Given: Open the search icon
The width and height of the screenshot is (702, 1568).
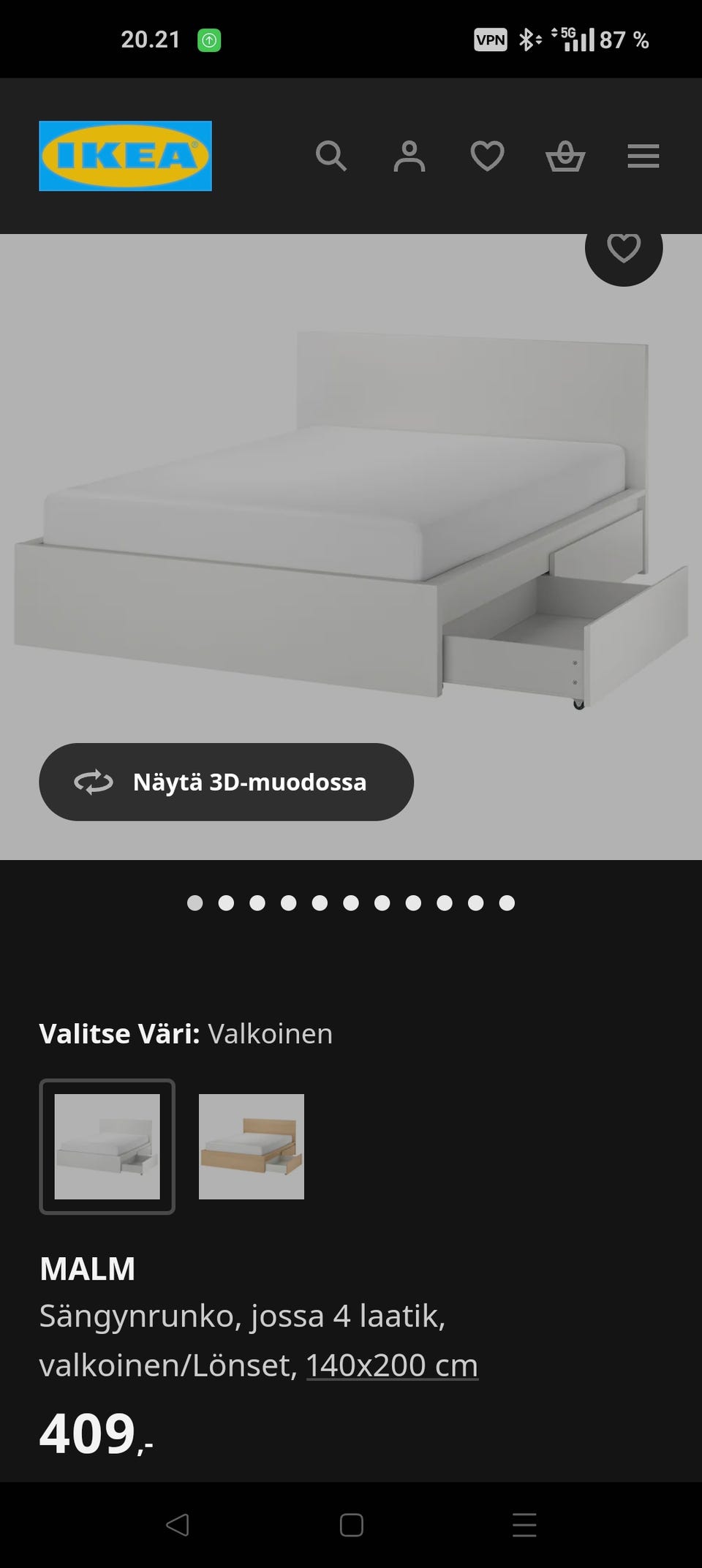Looking at the screenshot, I should point(333,157).
